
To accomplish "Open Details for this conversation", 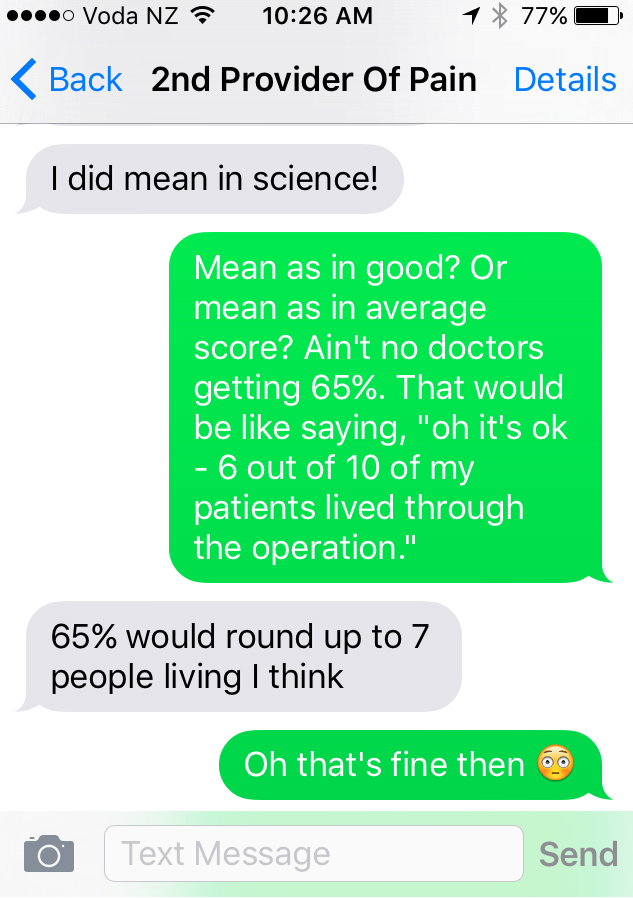I will pyautogui.click(x=565, y=80).
